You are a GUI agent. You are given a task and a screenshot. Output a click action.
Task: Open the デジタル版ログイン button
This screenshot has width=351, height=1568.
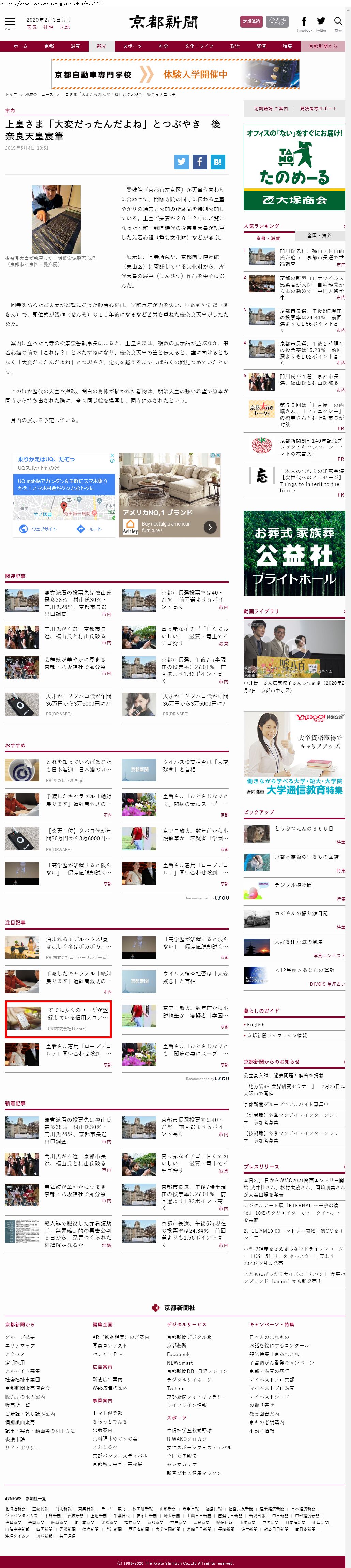coord(277,21)
